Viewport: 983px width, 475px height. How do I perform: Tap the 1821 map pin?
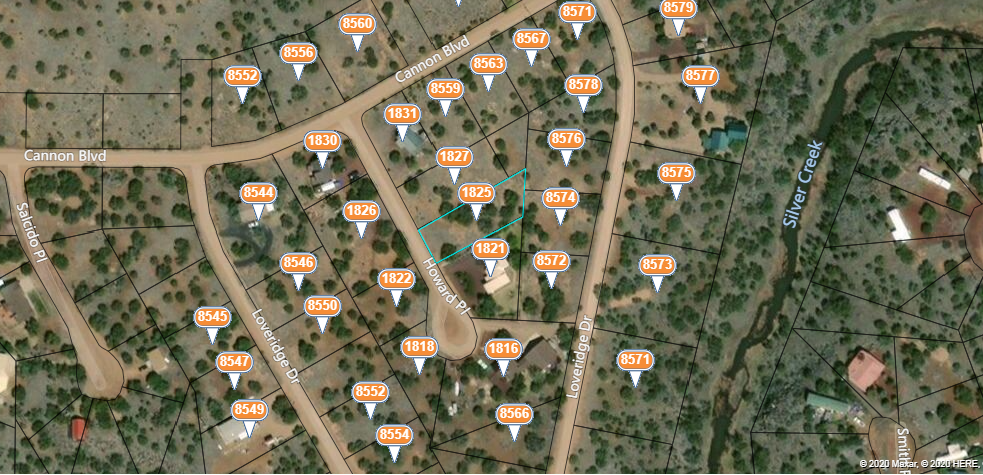[490, 250]
